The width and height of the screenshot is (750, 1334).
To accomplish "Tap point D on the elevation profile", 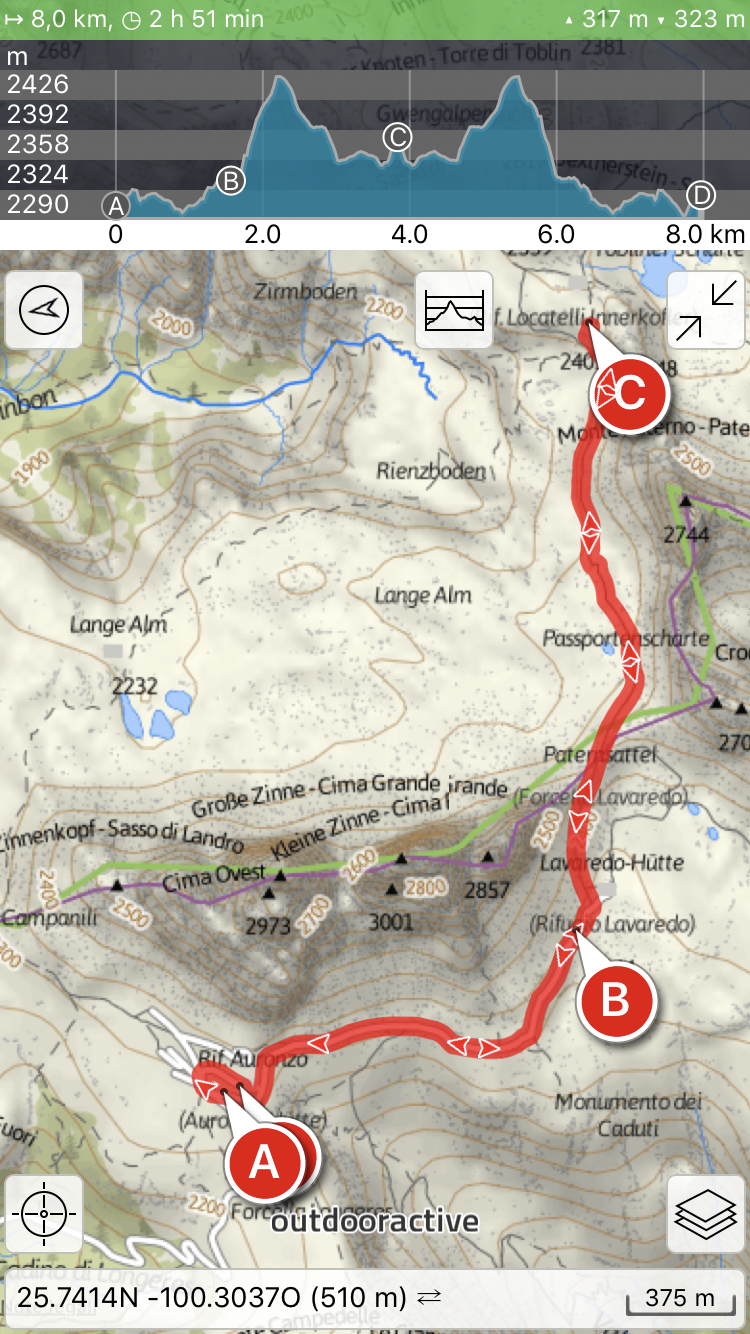I will click(702, 194).
